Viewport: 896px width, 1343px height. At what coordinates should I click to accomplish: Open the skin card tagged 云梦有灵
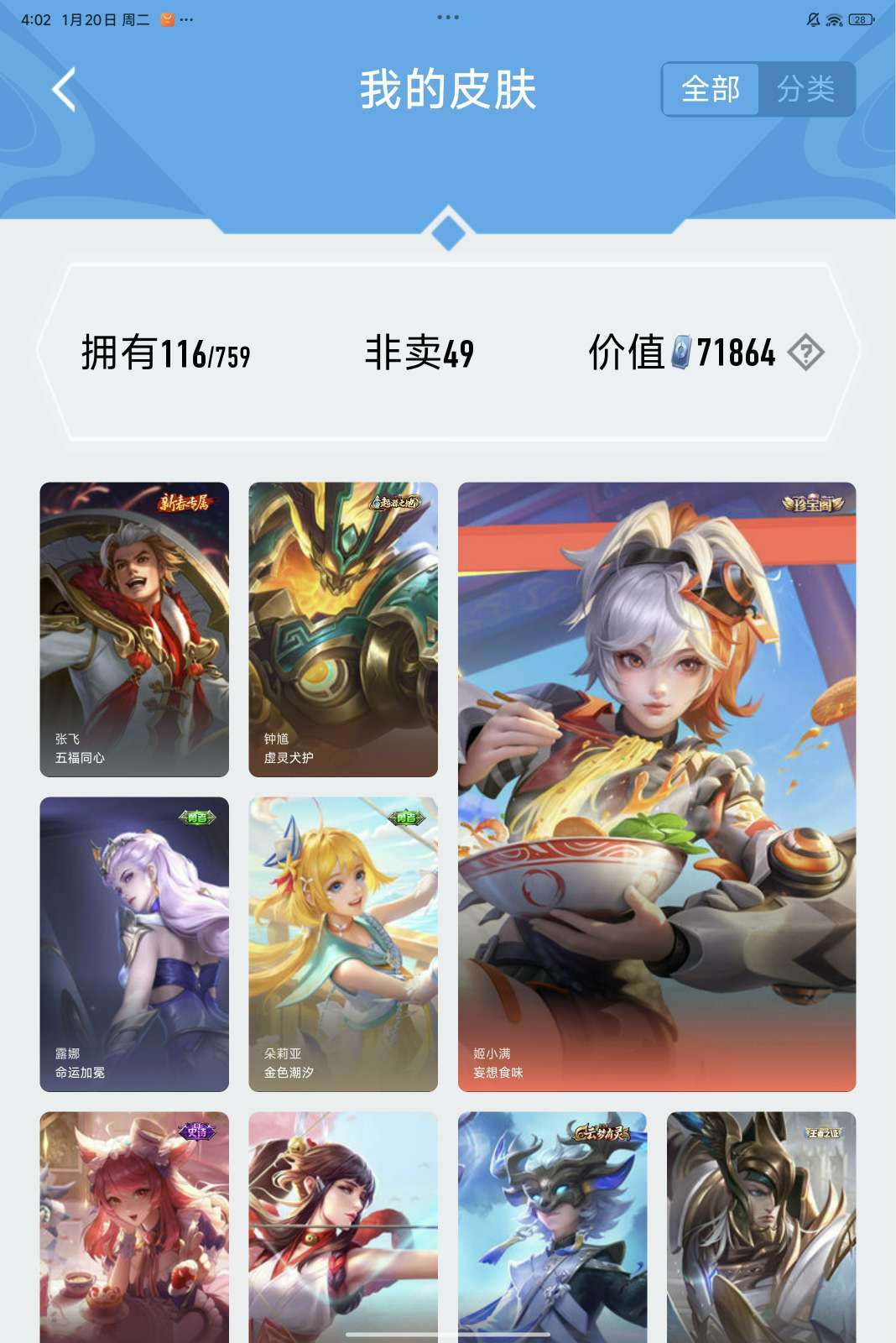pos(552,1227)
